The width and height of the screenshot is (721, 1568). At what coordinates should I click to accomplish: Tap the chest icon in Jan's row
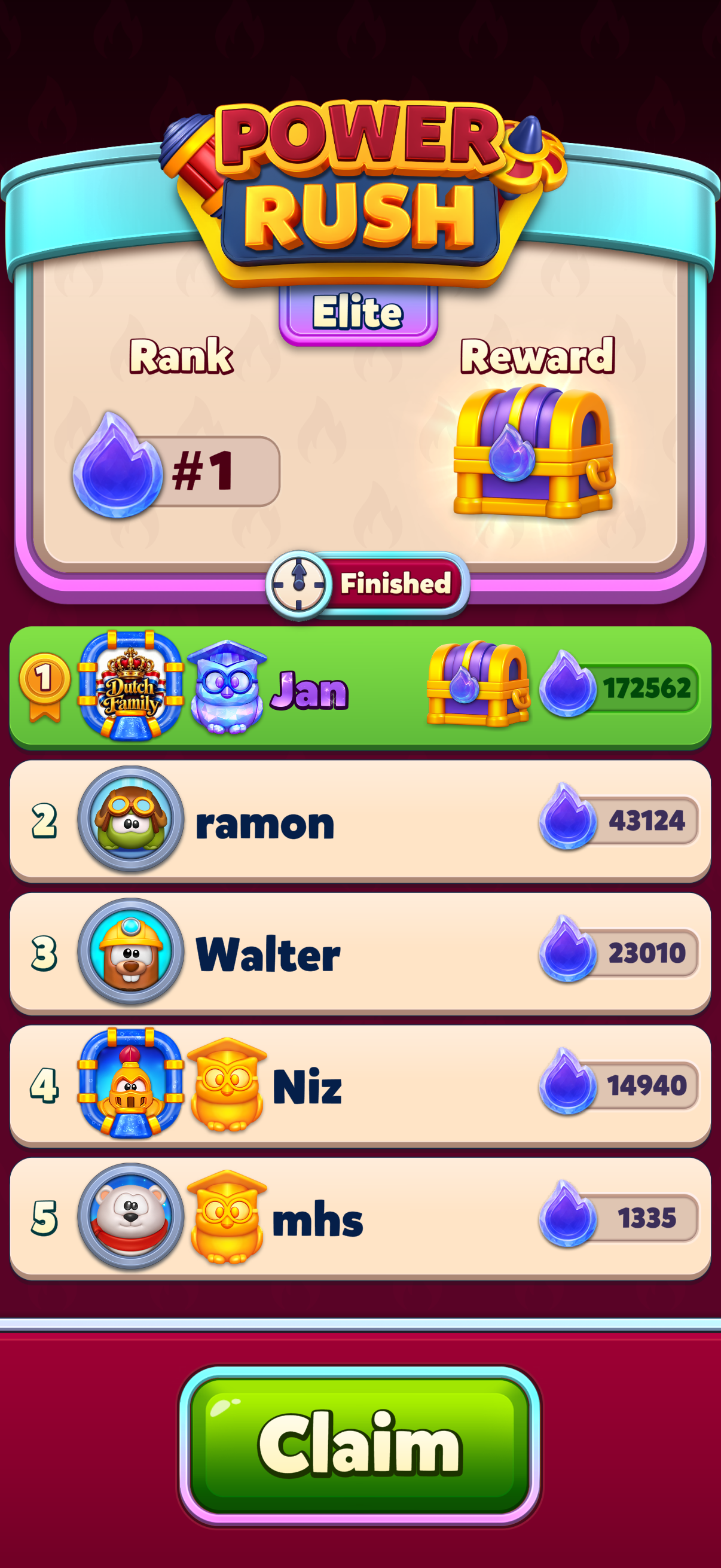(478, 683)
